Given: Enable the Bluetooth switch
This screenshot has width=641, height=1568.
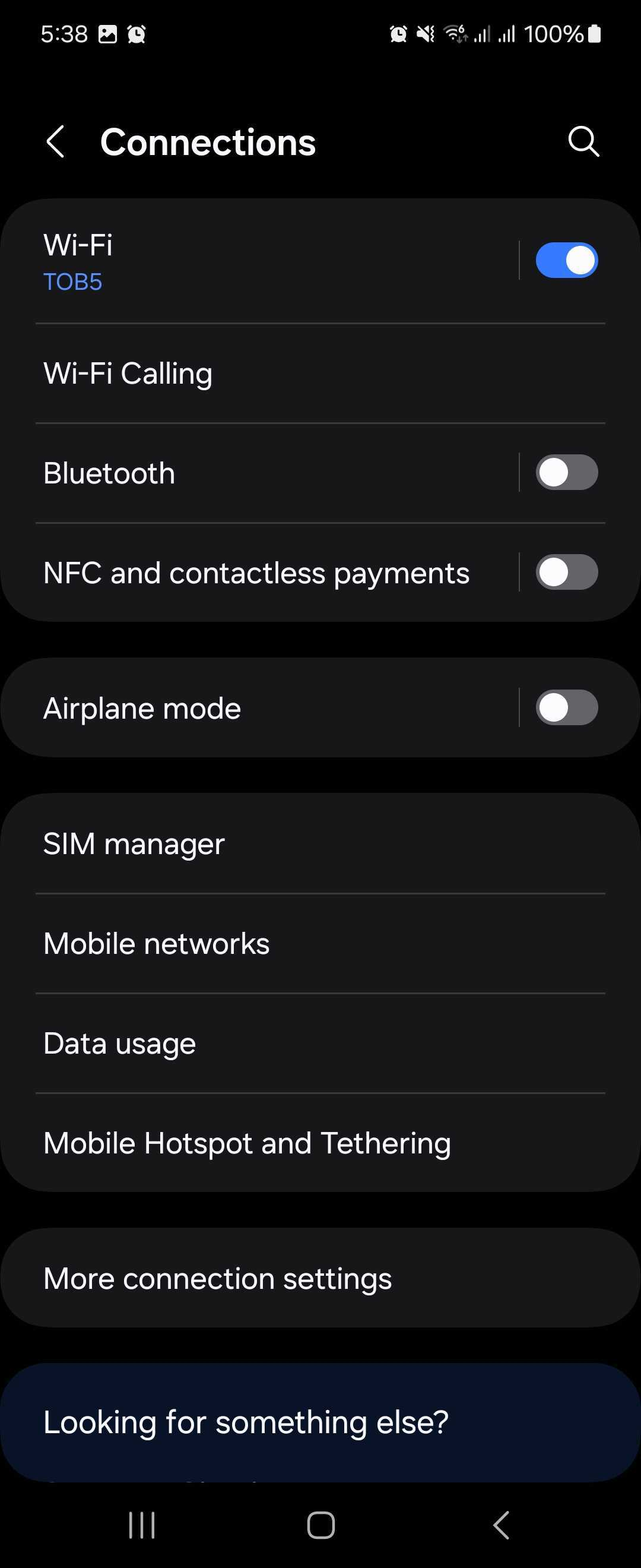Looking at the screenshot, I should 566,472.
